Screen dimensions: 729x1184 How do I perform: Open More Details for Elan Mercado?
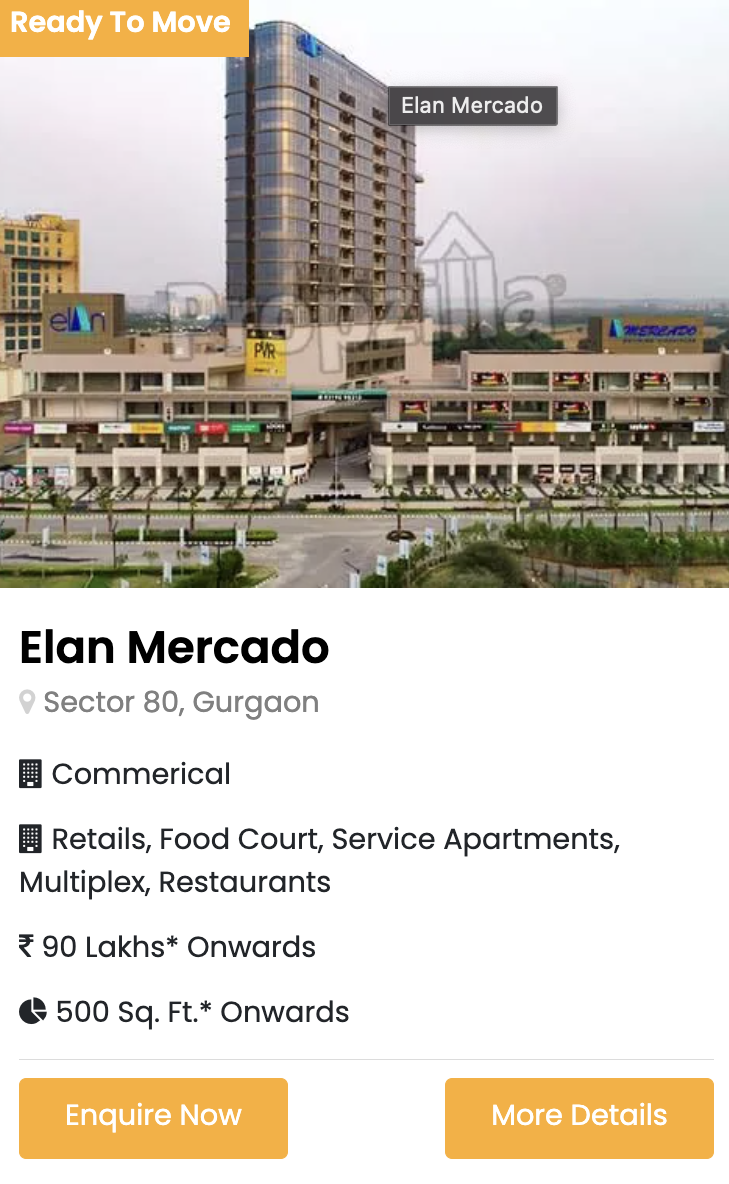579,1117
